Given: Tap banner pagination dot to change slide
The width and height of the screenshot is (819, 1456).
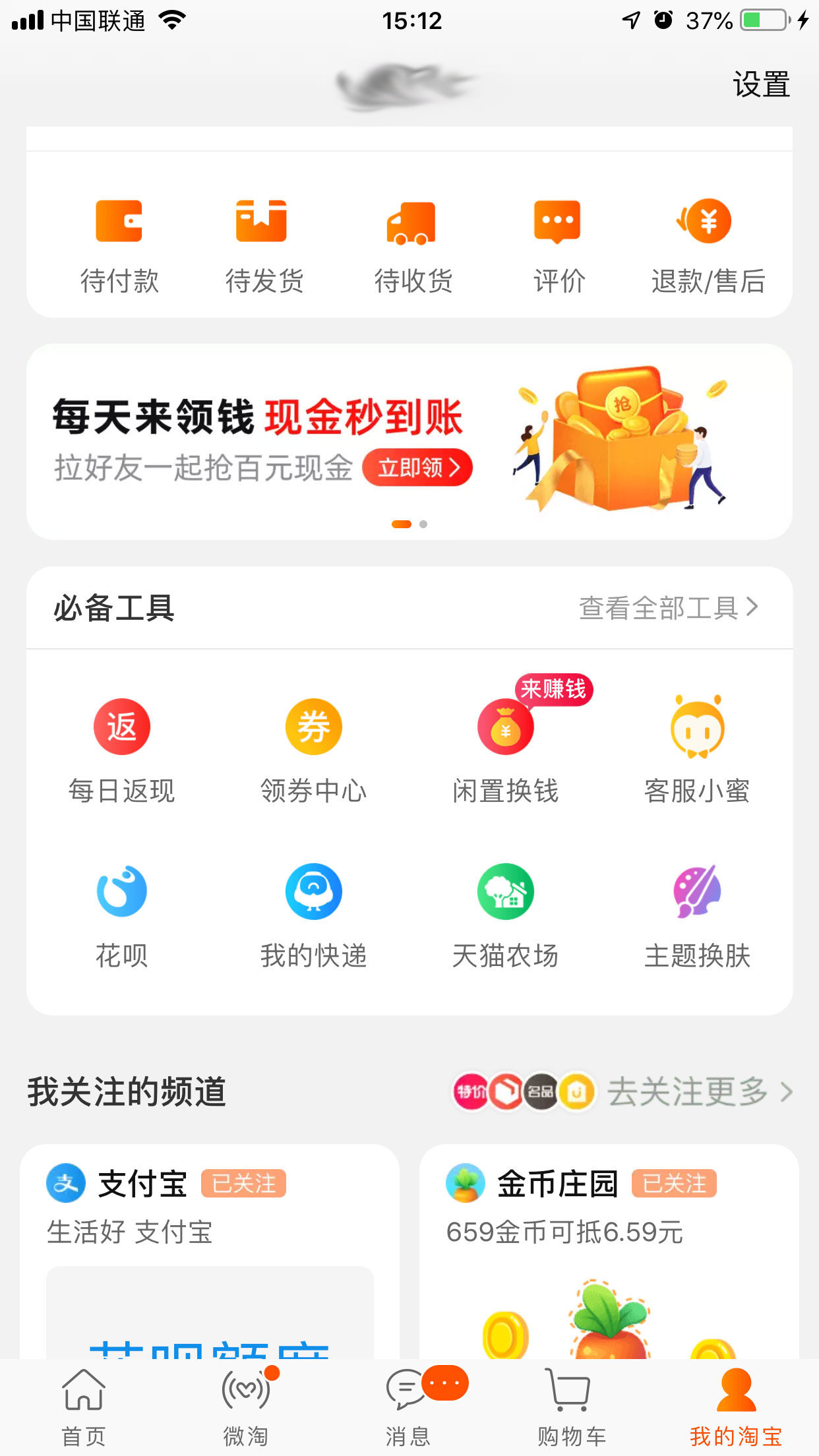Looking at the screenshot, I should pos(423,525).
